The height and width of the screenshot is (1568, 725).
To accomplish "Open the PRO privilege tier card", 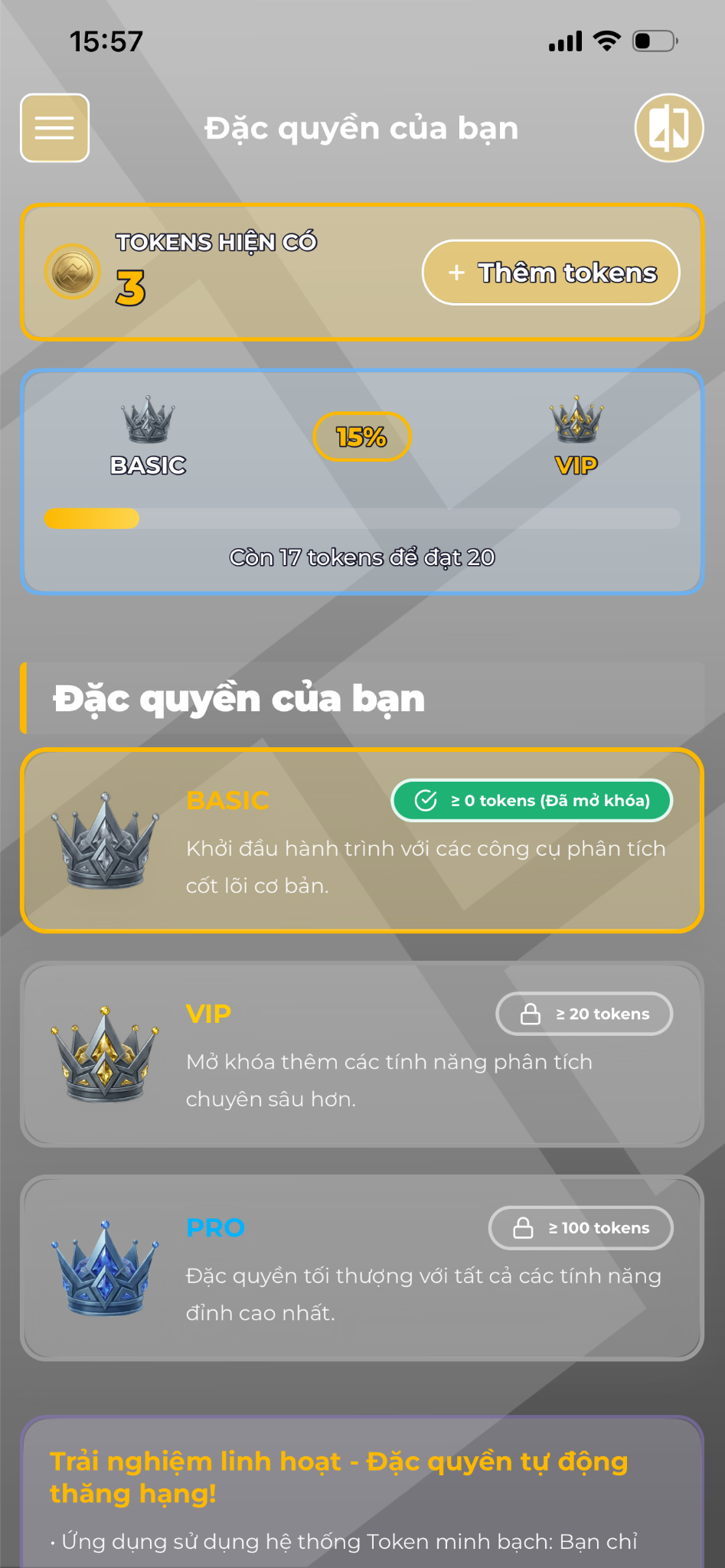I will tap(361, 1267).
